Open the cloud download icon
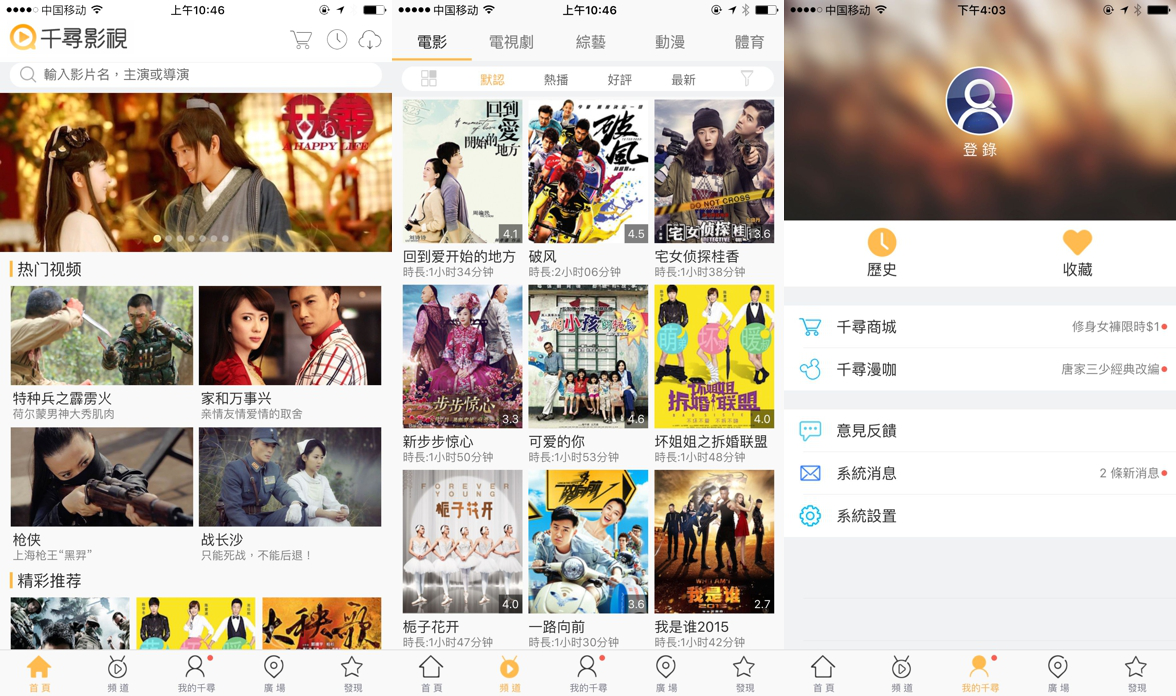The width and height of the screenshot is (1176, 696). point(369,40)
